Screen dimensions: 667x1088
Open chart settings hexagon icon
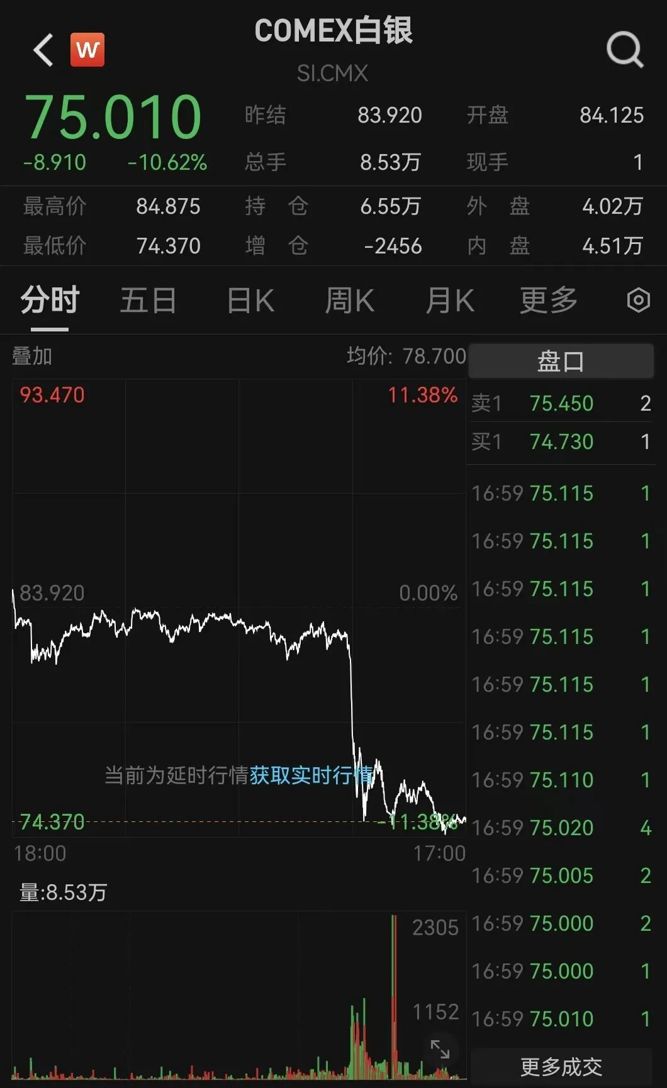click(638, 301)
